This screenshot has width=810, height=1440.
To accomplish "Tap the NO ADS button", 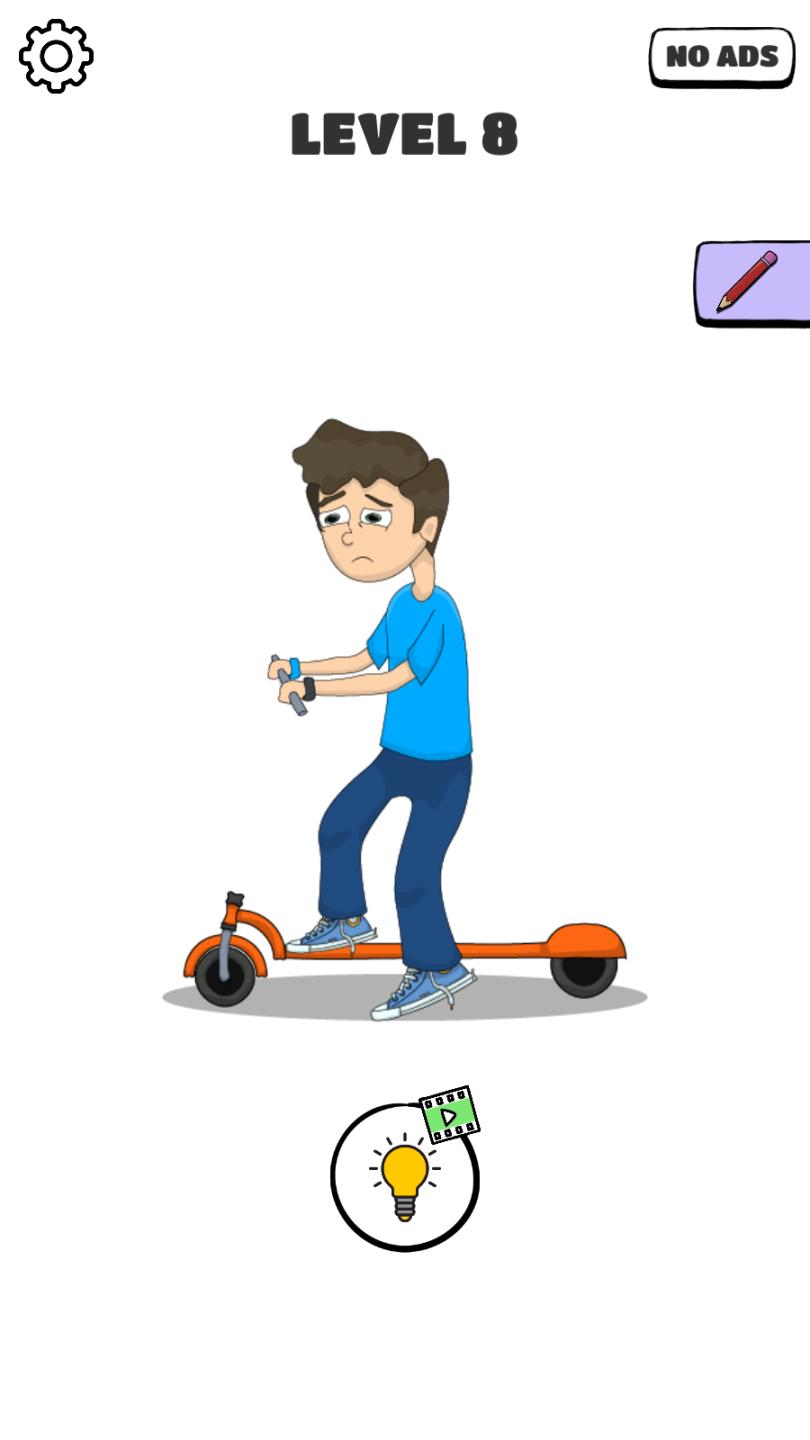I will click(x=722, y=56).
